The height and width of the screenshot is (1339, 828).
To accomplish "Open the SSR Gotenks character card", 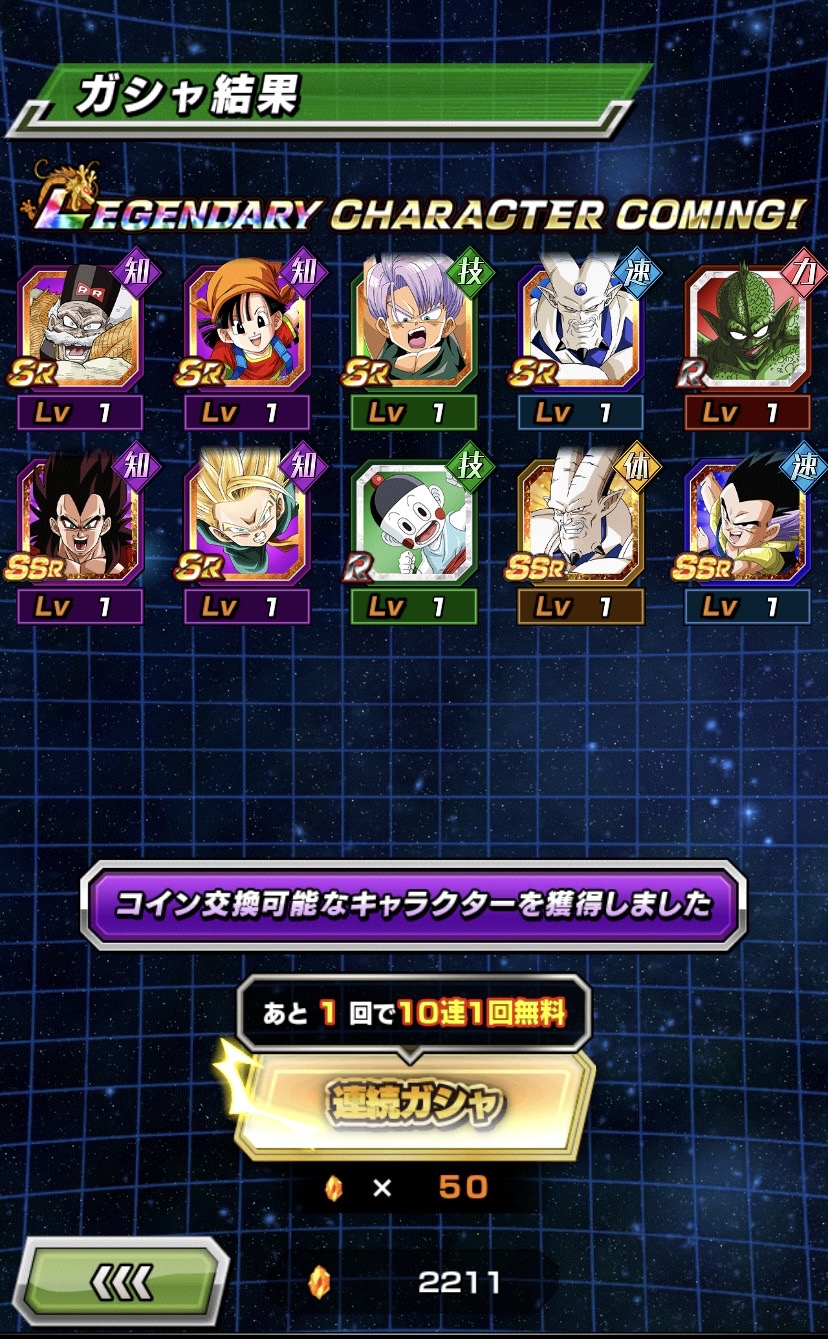I will pyautogui.click(x=746, y=522).
